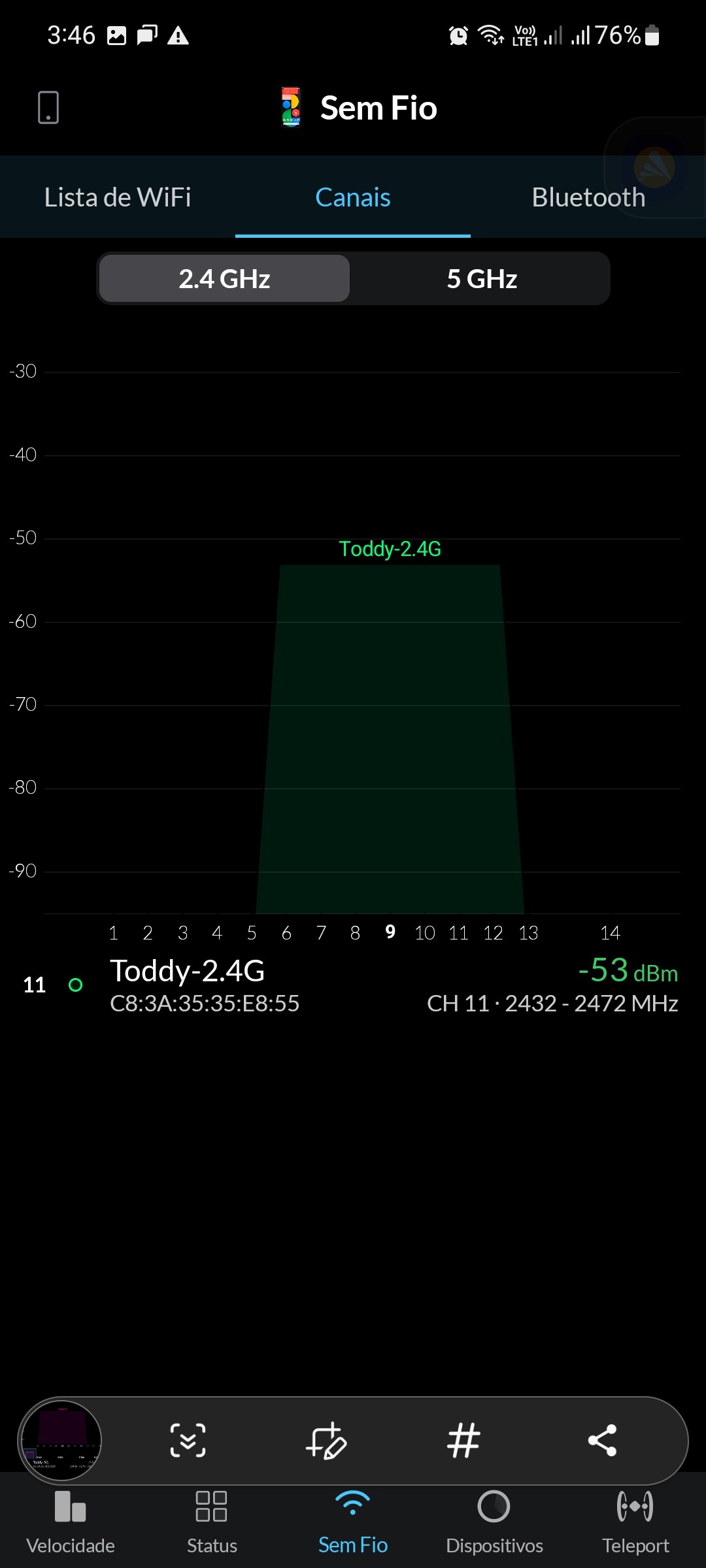Image resolution: width=706 pixels, height=1568 pixels.
Task: Open Toddy-2.4G network details
Action: point(353,985)
